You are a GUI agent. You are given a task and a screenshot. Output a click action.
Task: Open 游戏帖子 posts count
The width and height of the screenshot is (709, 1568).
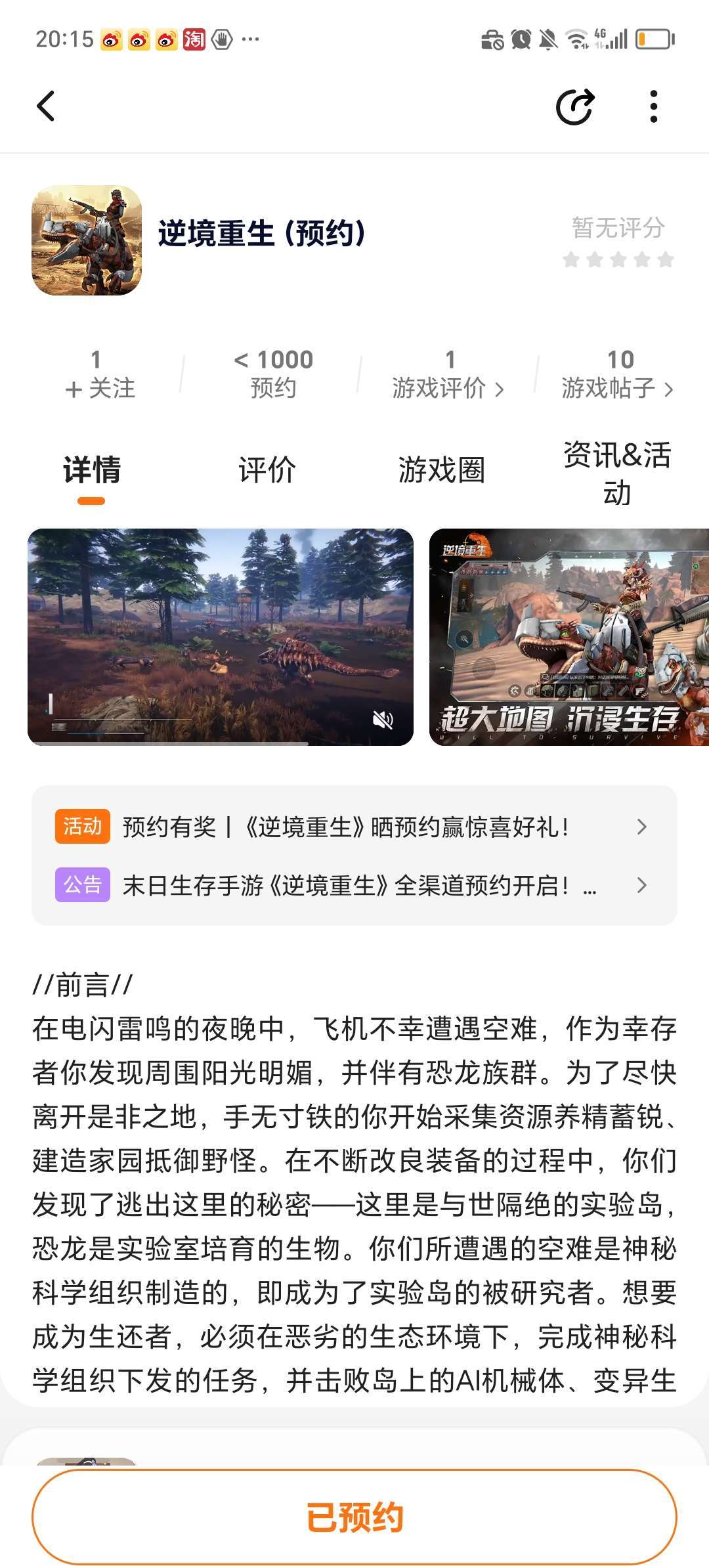point(618,374)
